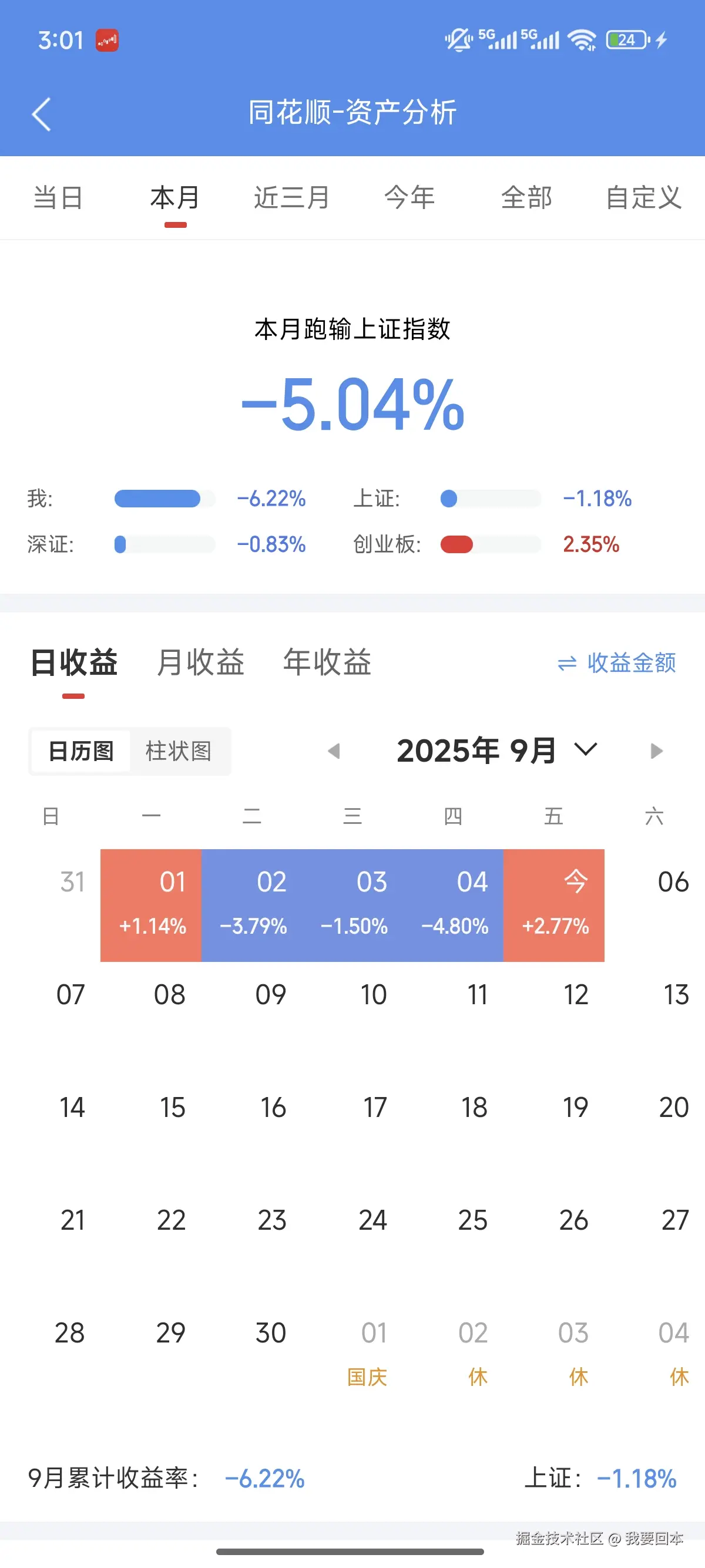Switch to 年收益 view
The image size is (705, 1568).
point(327,662)
